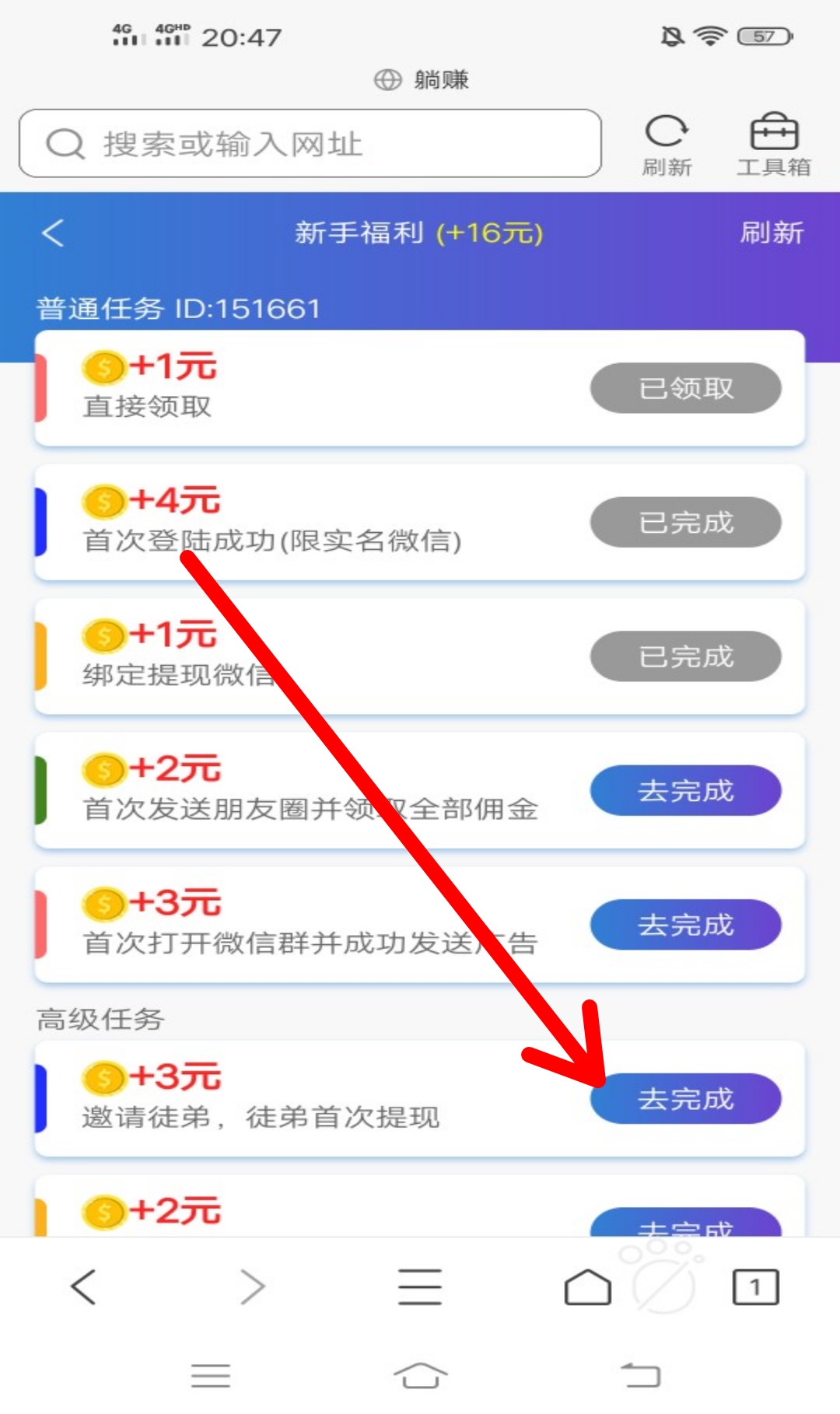Tap 已完成 button for 首次登陆成功
Image resolution: width=840 pixels, height=1414 pixels.
pyautogui.click(x=685, y=522)
